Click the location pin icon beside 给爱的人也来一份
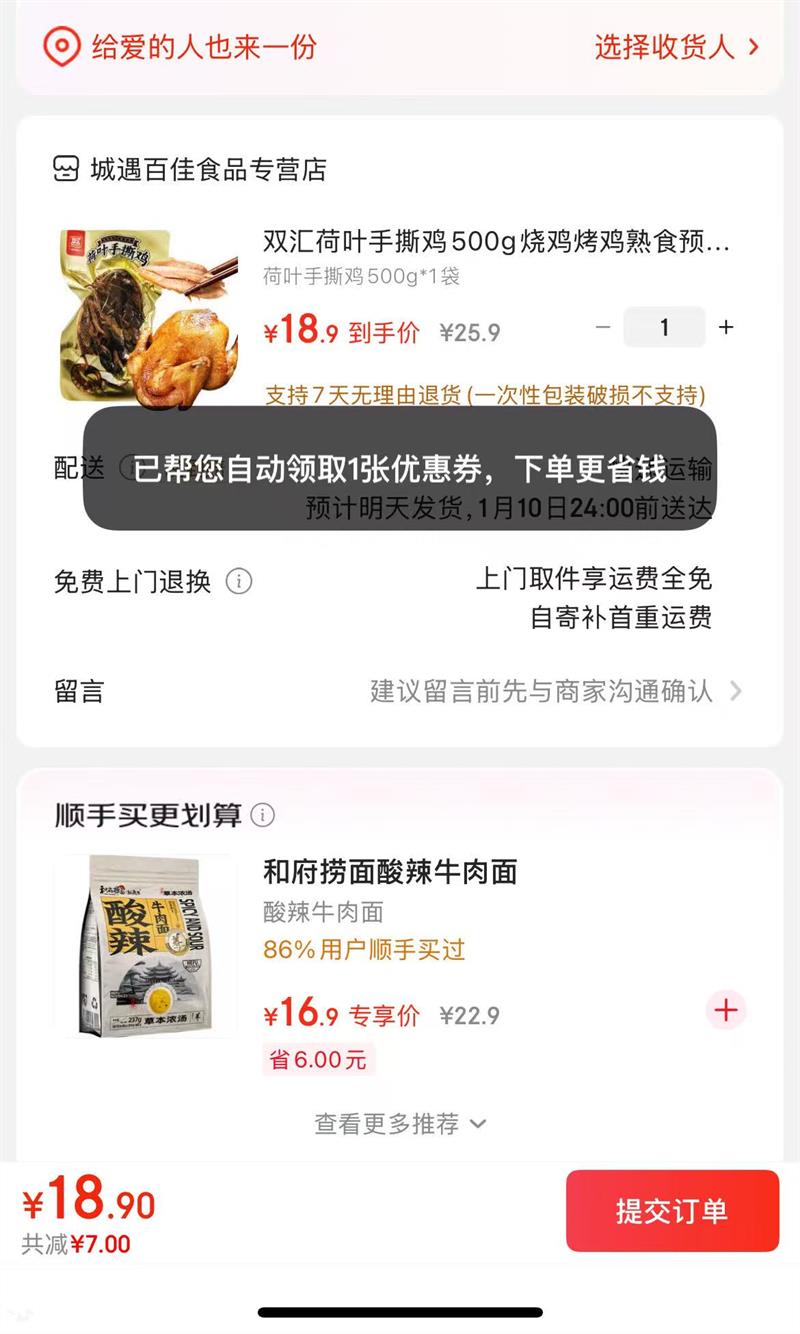The width and height of the screenshot is (800, 1334). (x=62, y=47)
